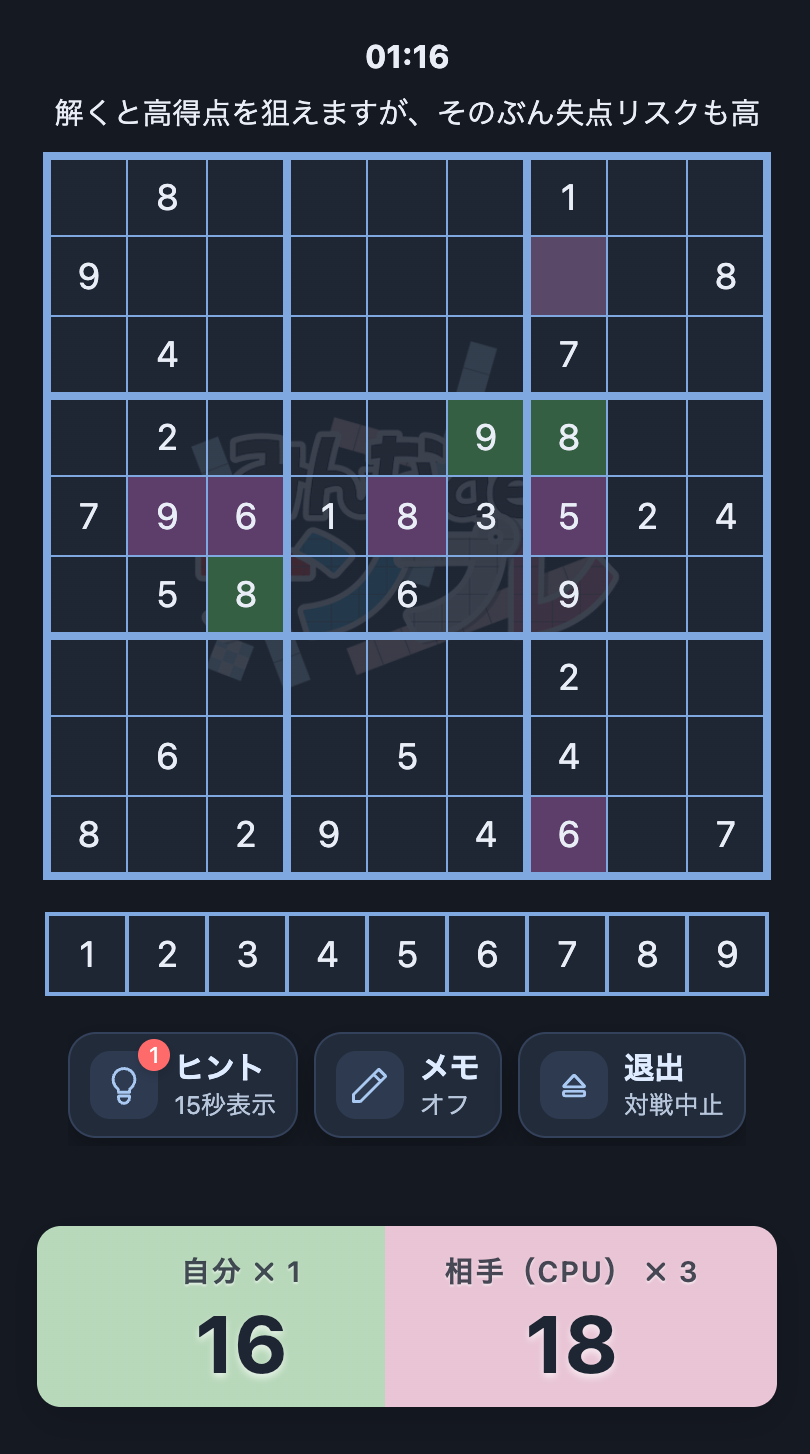The height and width of the screenshot is (1454, 810).
Task: Toggle the メモ memo mode
Action: point(408,1085)
